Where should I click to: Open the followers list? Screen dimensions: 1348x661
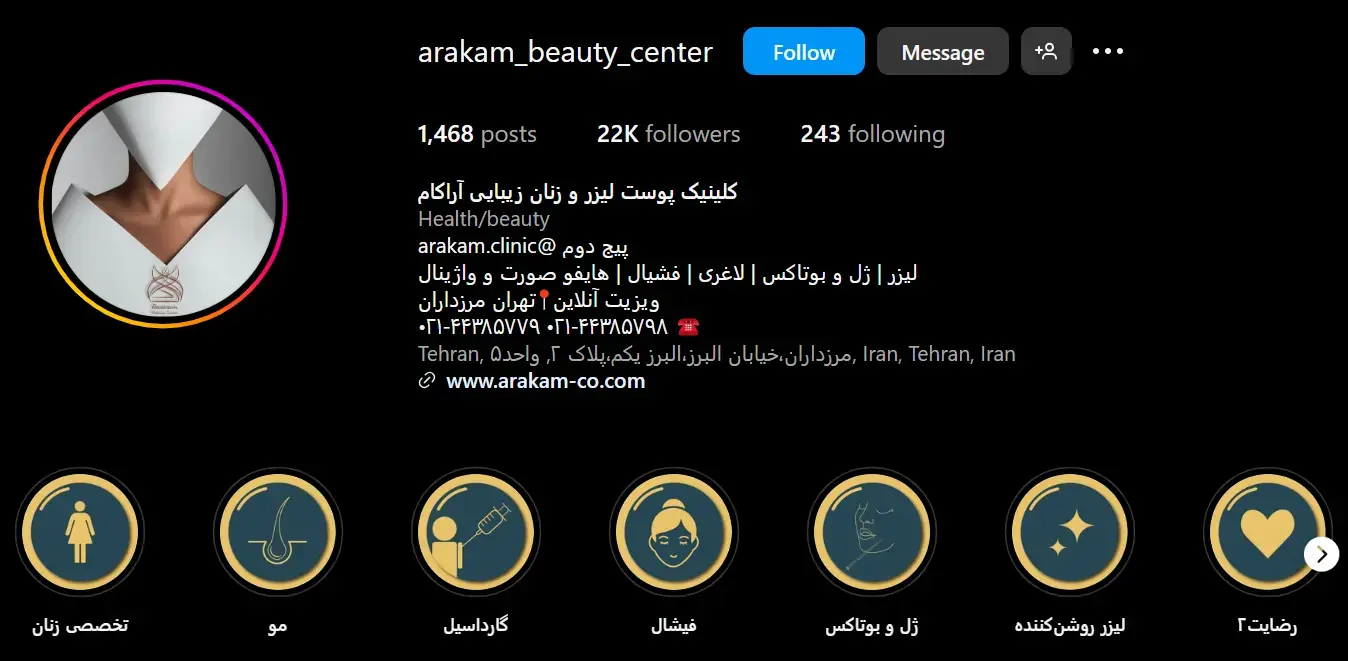click(x=668, y=134)
